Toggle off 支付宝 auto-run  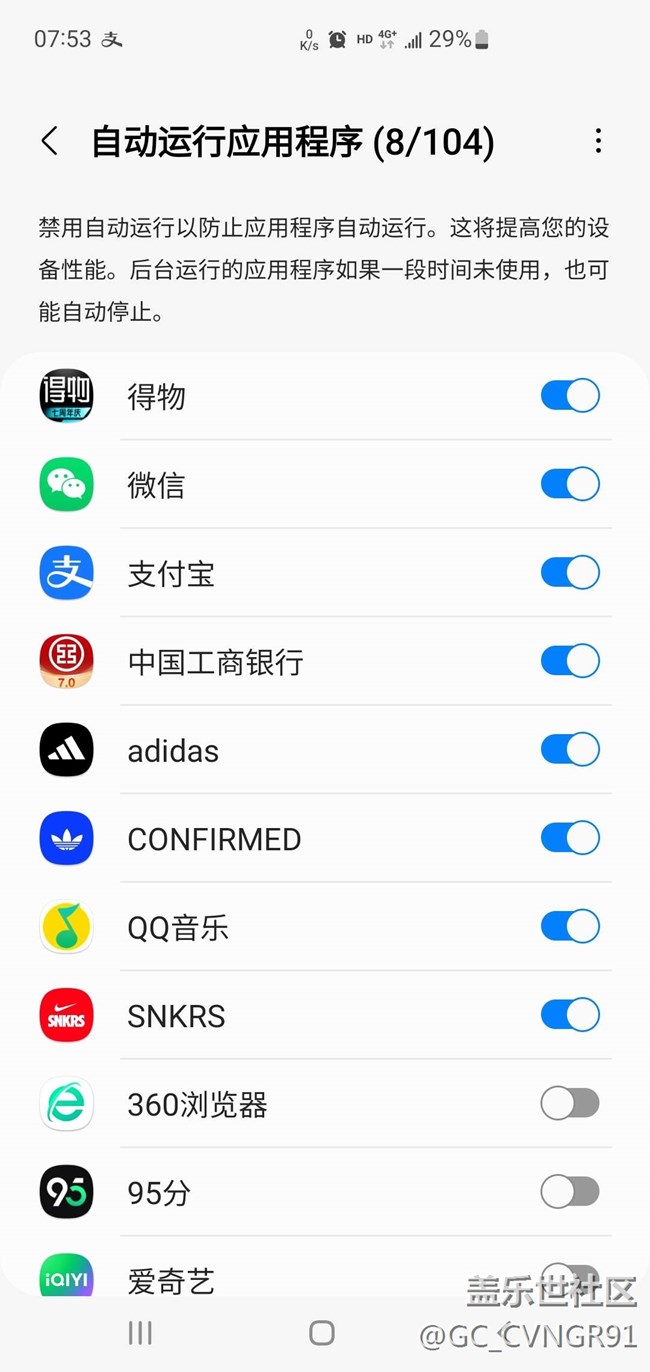point(570,572)
